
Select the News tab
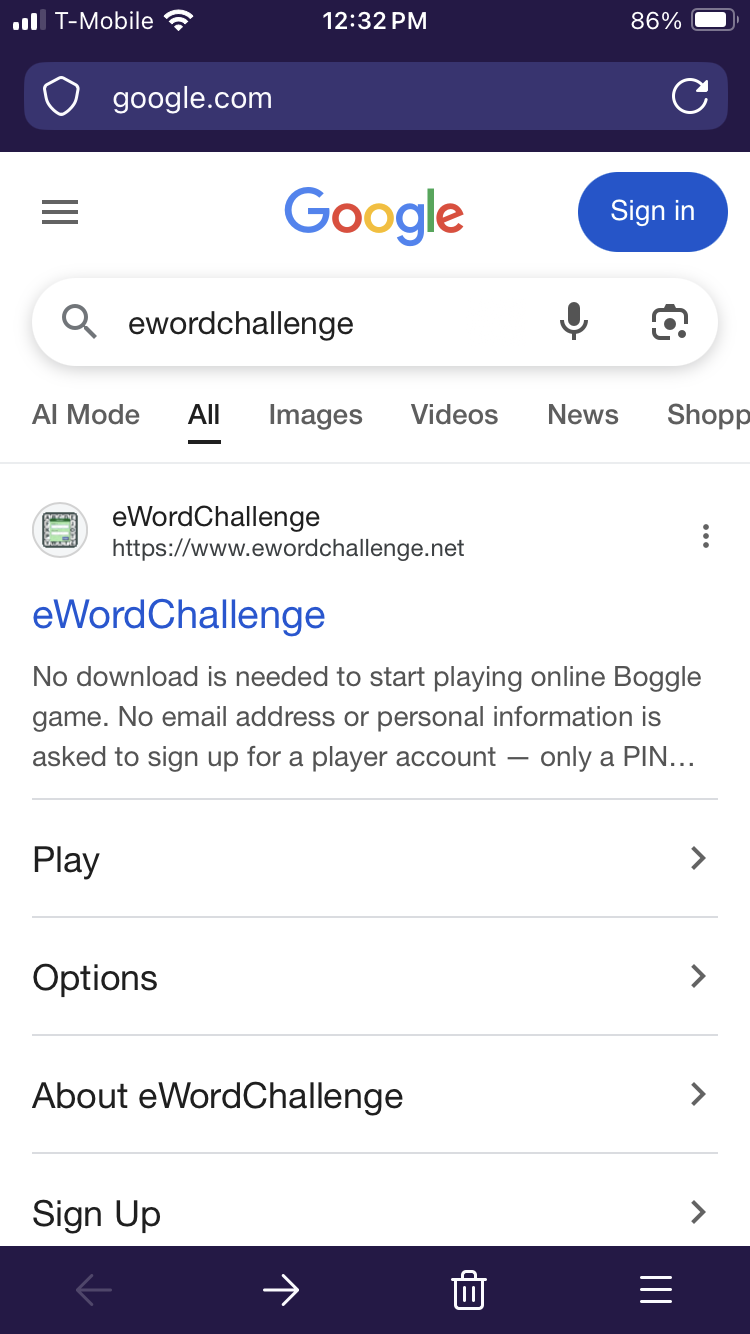pos(583,415)
